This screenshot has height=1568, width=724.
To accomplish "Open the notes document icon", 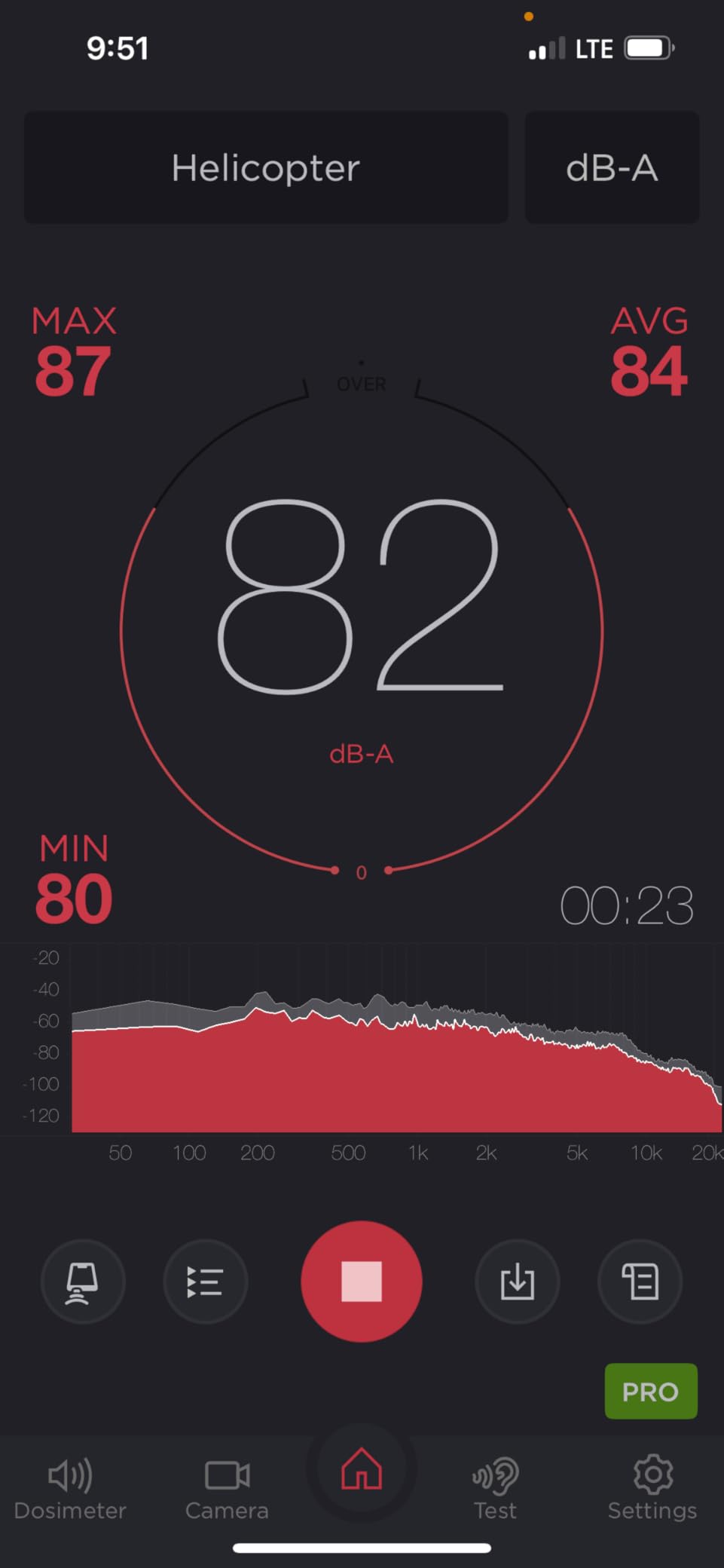I will click(640, 1281).
